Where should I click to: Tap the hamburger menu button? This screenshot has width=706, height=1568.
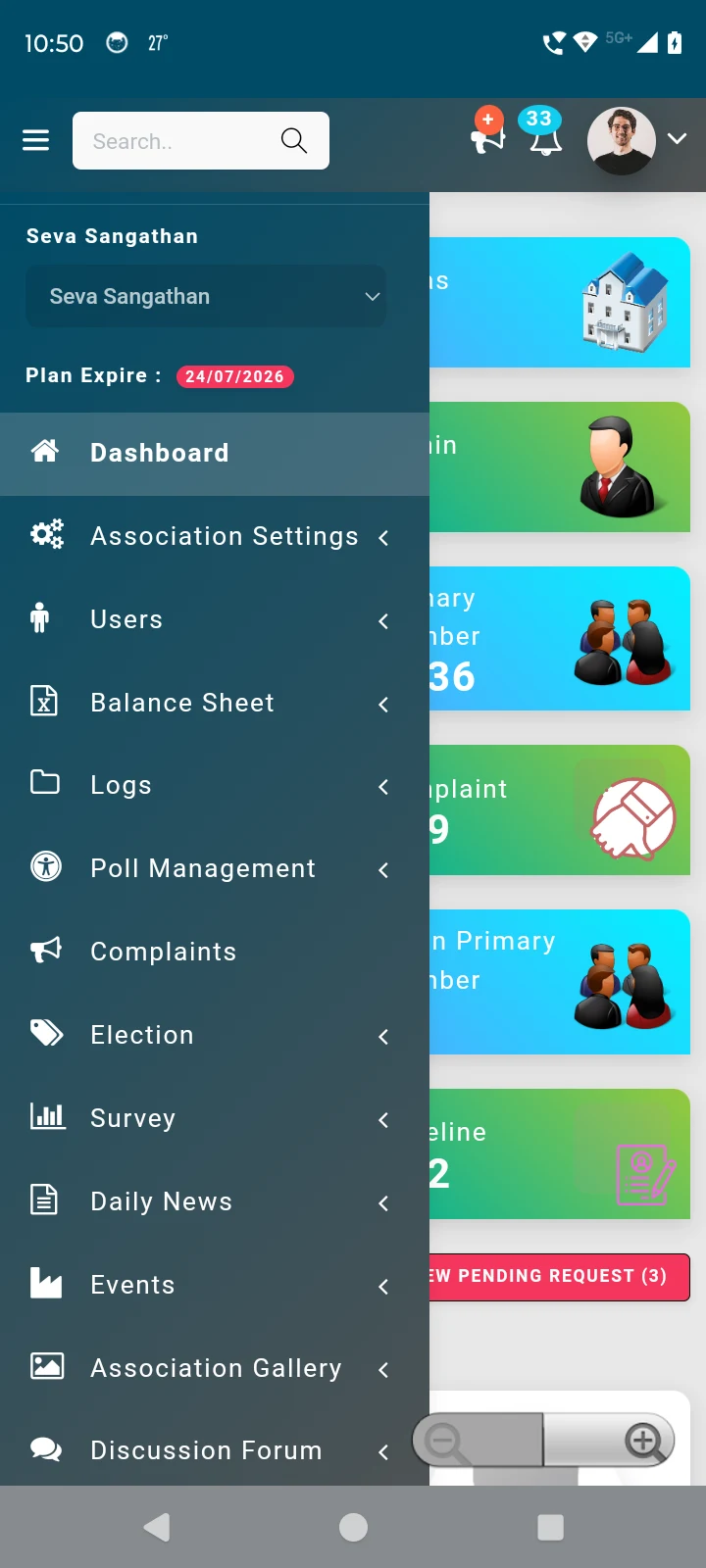tap(36, 140)
